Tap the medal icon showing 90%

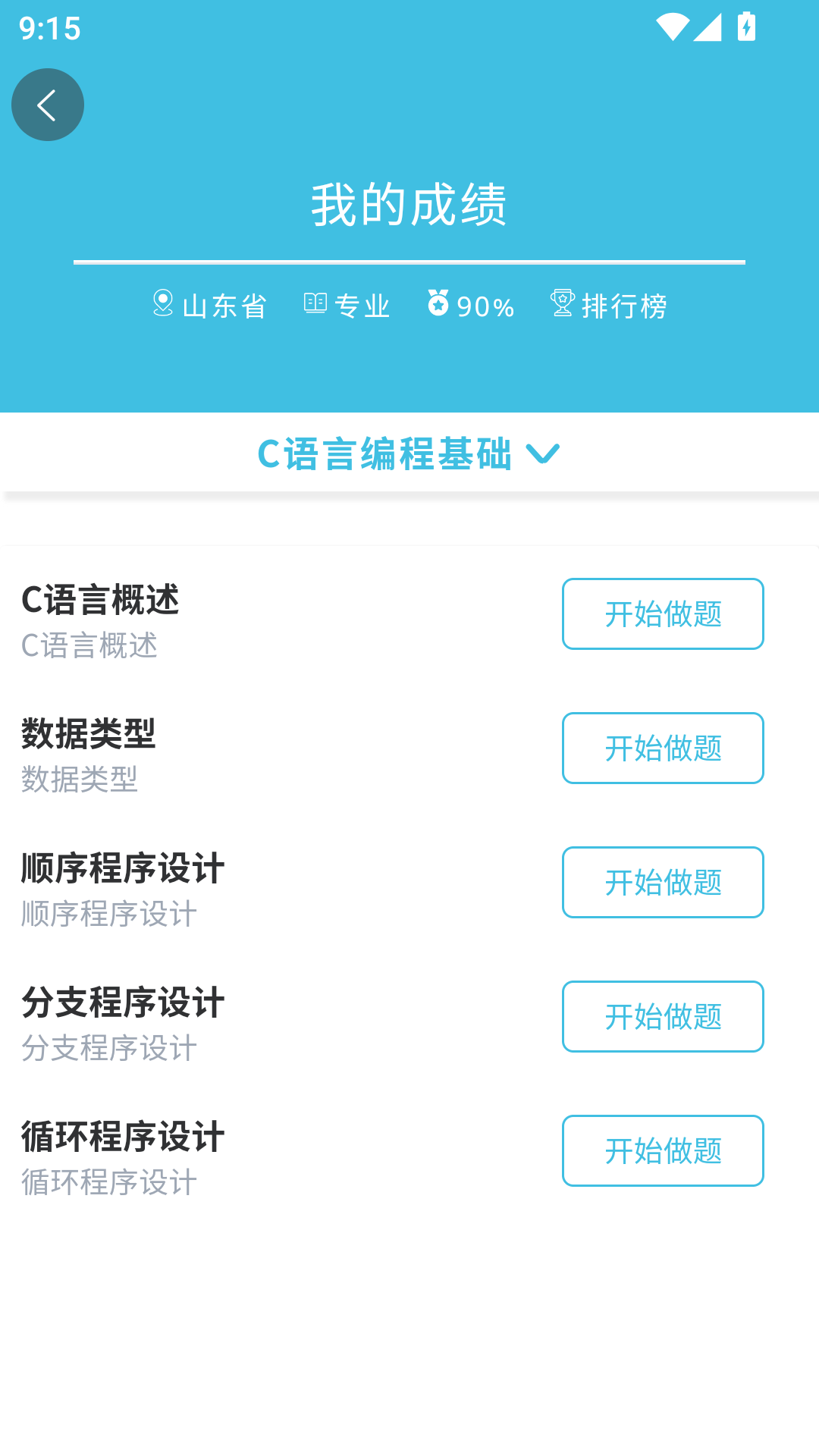pyautogui.click(x=440, y=303)
